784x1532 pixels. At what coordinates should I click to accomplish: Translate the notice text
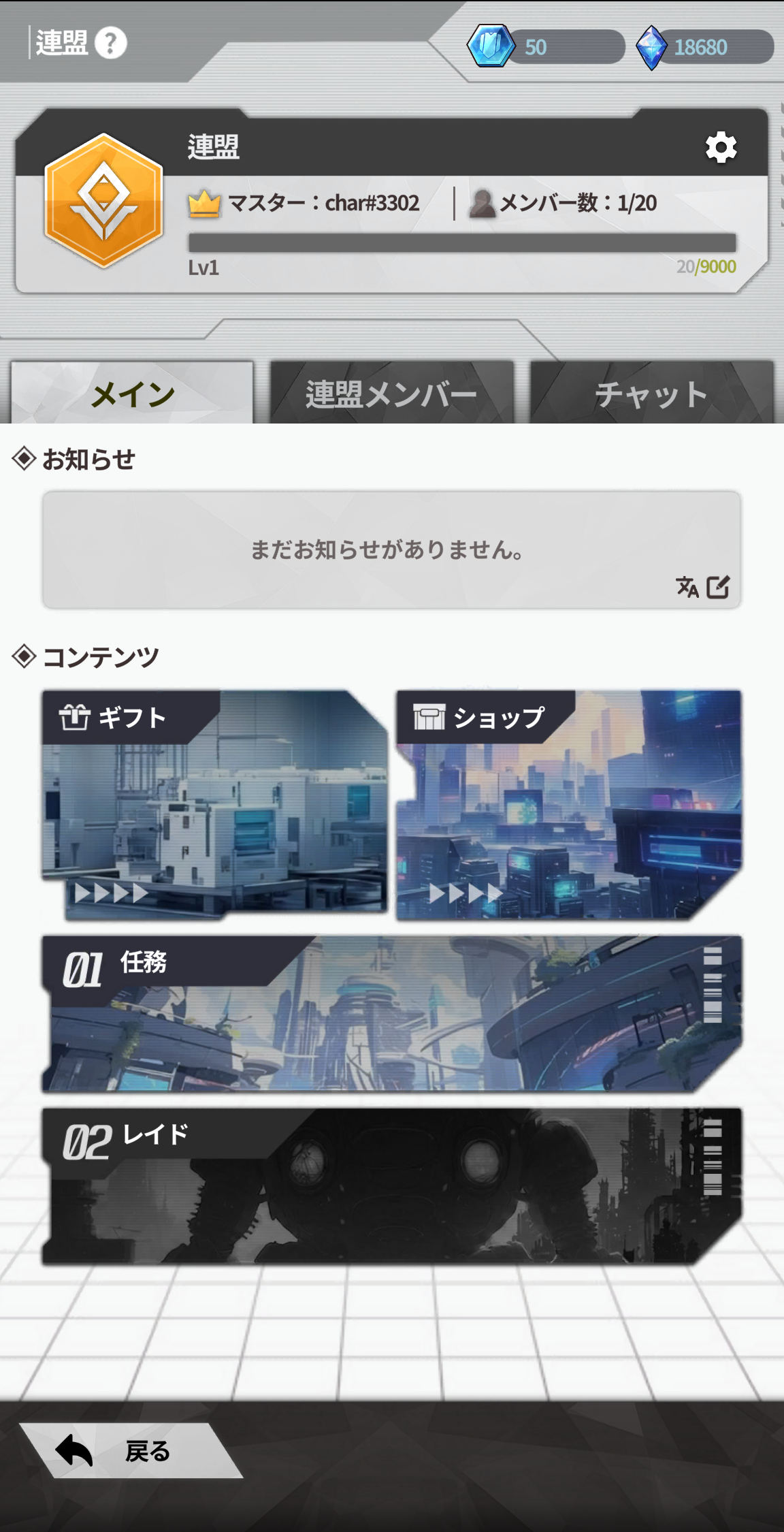click(x=687, y=586)
